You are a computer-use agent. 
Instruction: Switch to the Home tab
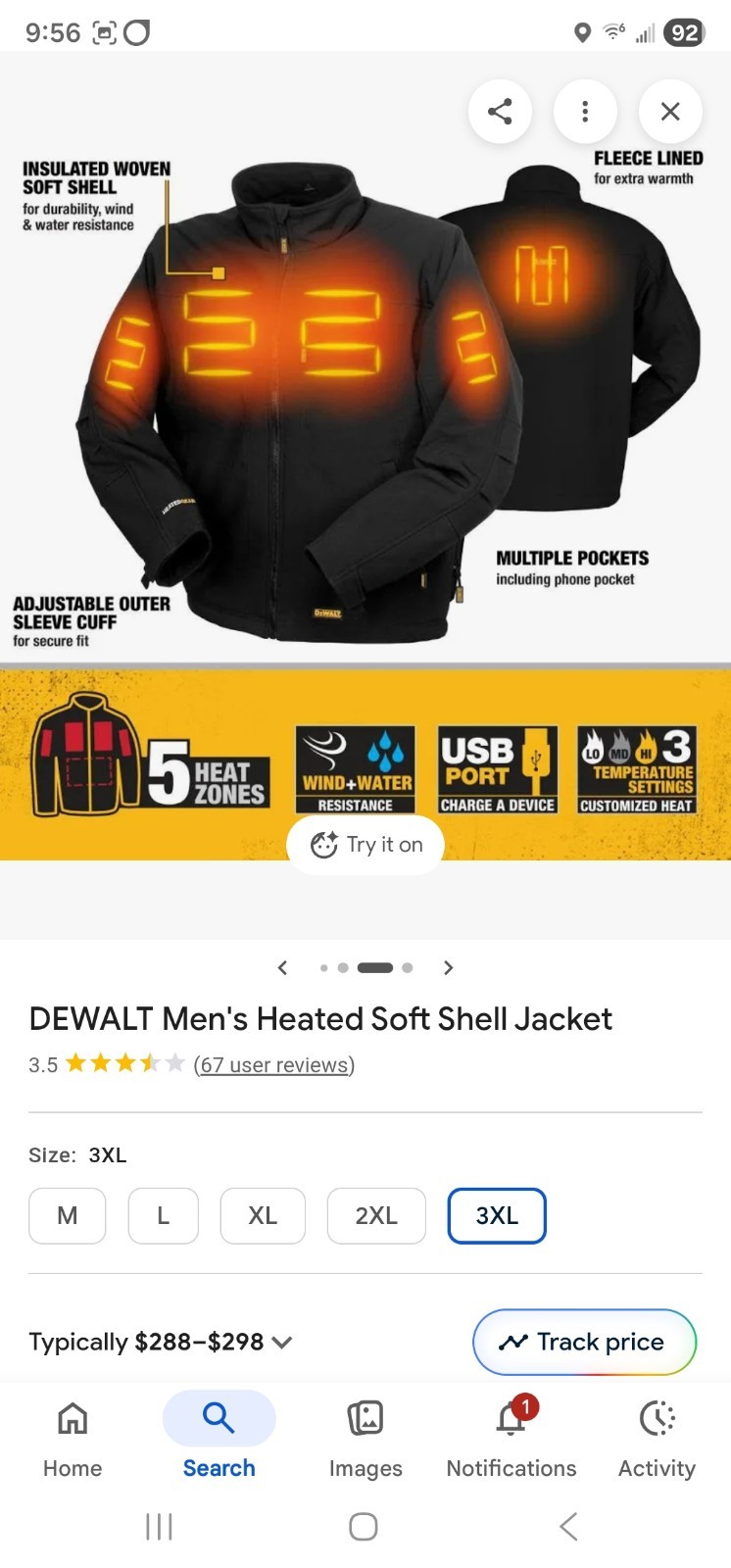pos(73,1437)
